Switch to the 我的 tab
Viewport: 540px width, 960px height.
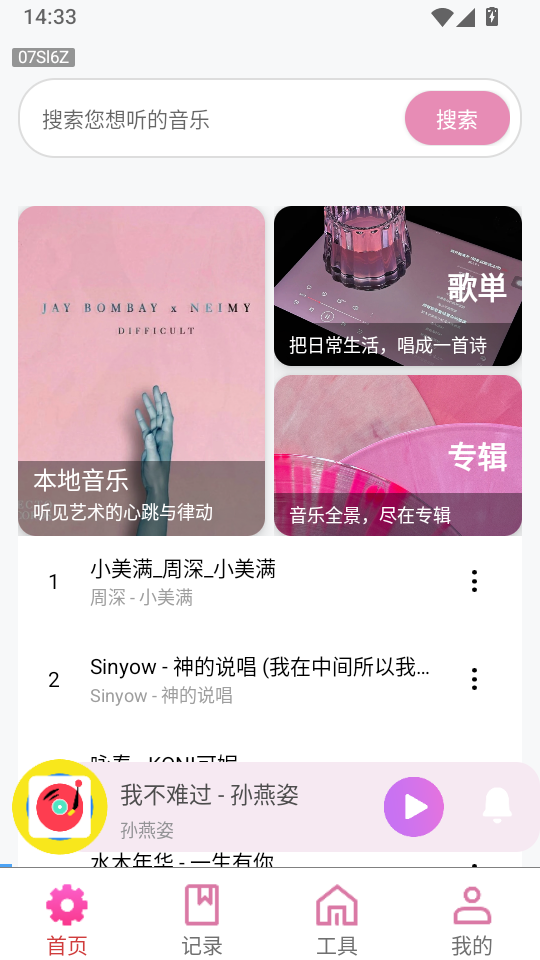click(x=472, y=919)
